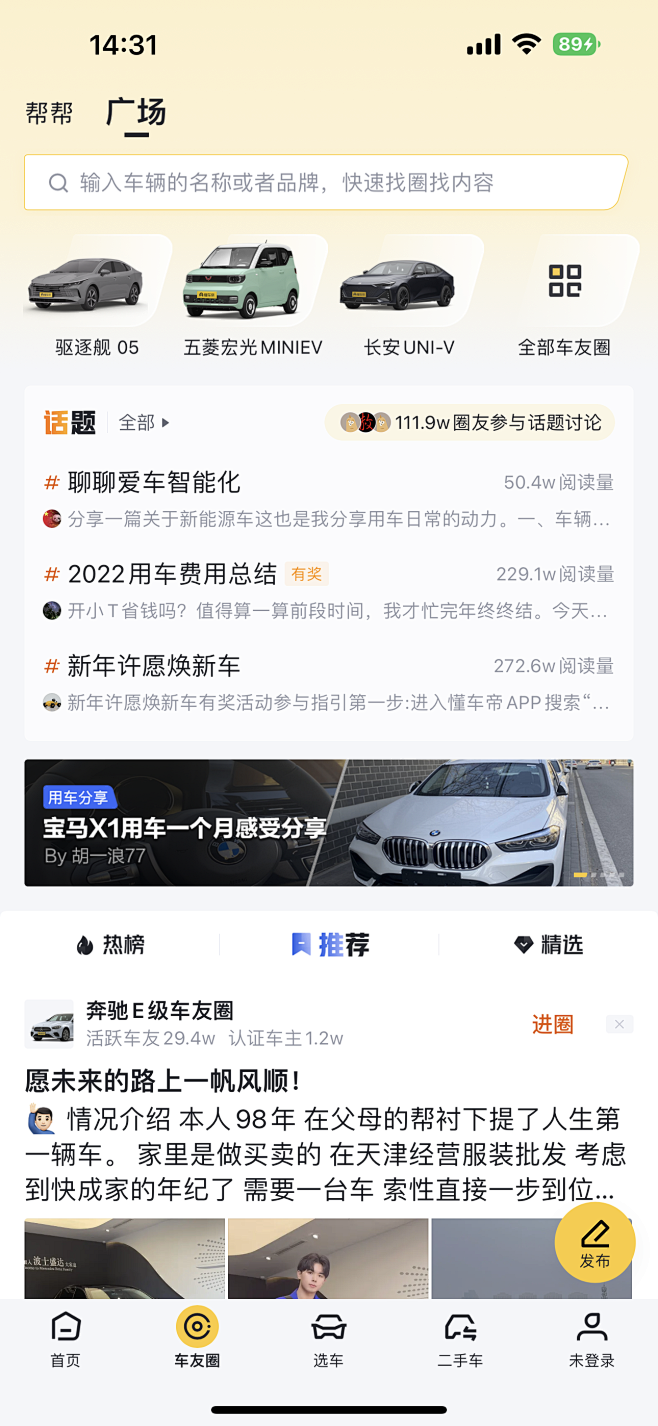Open topic 聊聊爱车智能化
Viewport: 658px width, 1426px height.
[x=154, y=483]
